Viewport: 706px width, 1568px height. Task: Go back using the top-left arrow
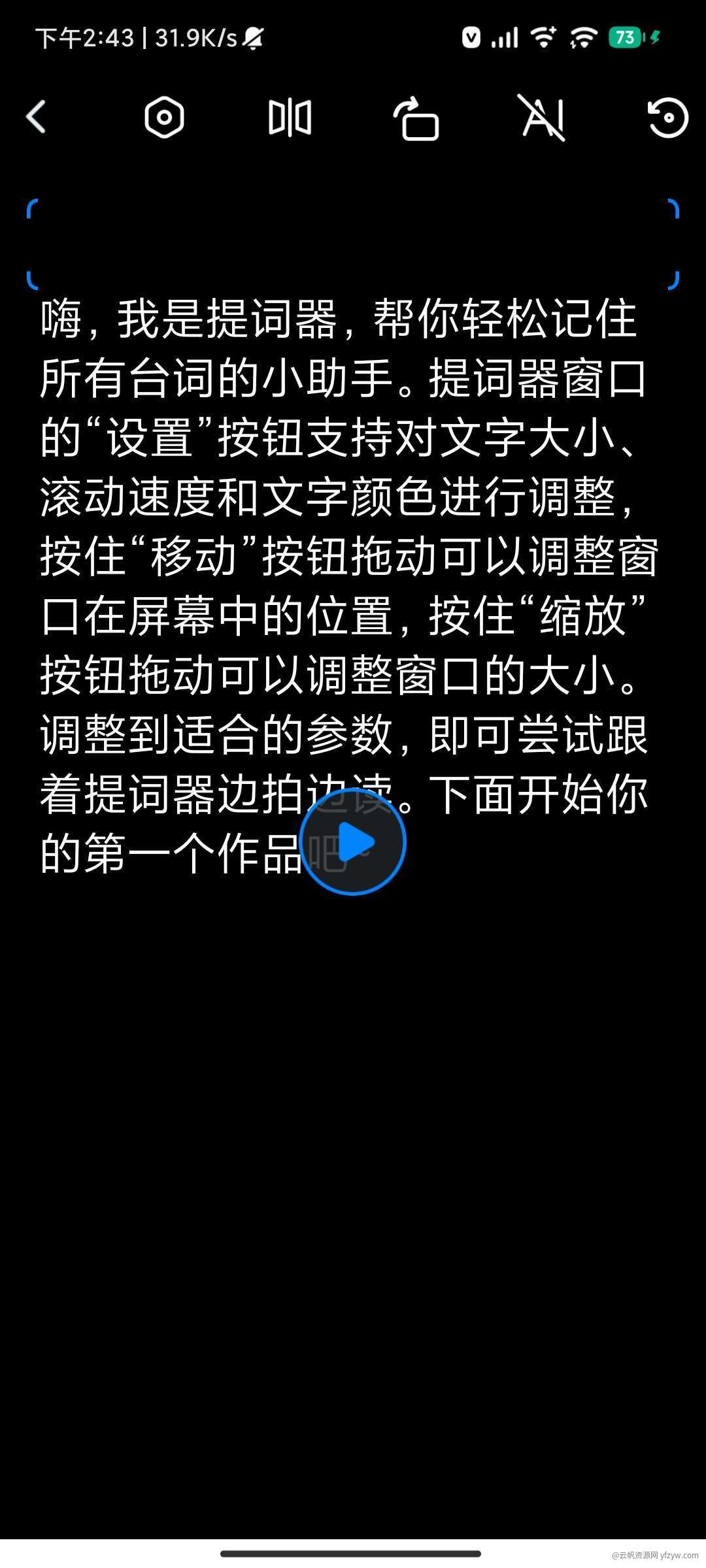point(37,118)
